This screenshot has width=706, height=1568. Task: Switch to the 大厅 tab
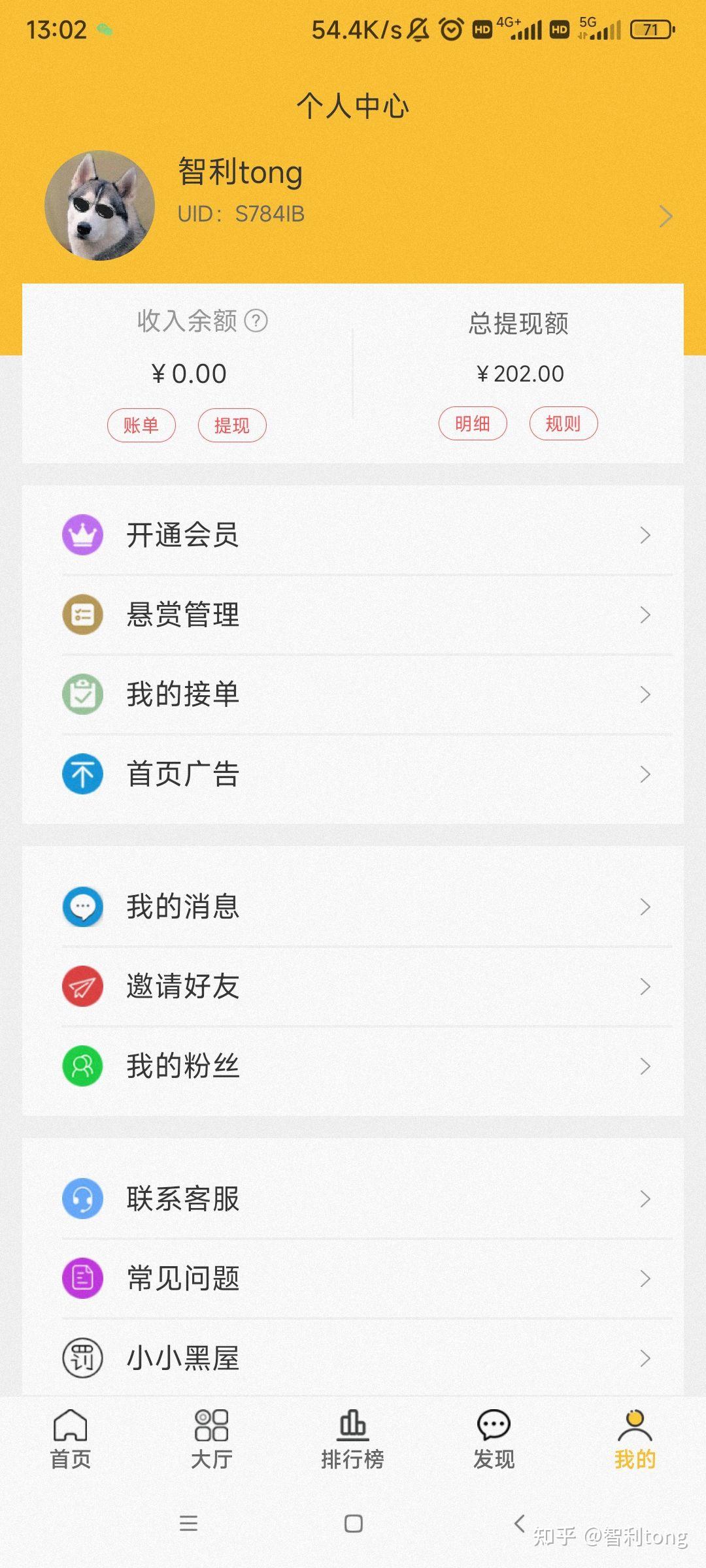pos(211,1437)
